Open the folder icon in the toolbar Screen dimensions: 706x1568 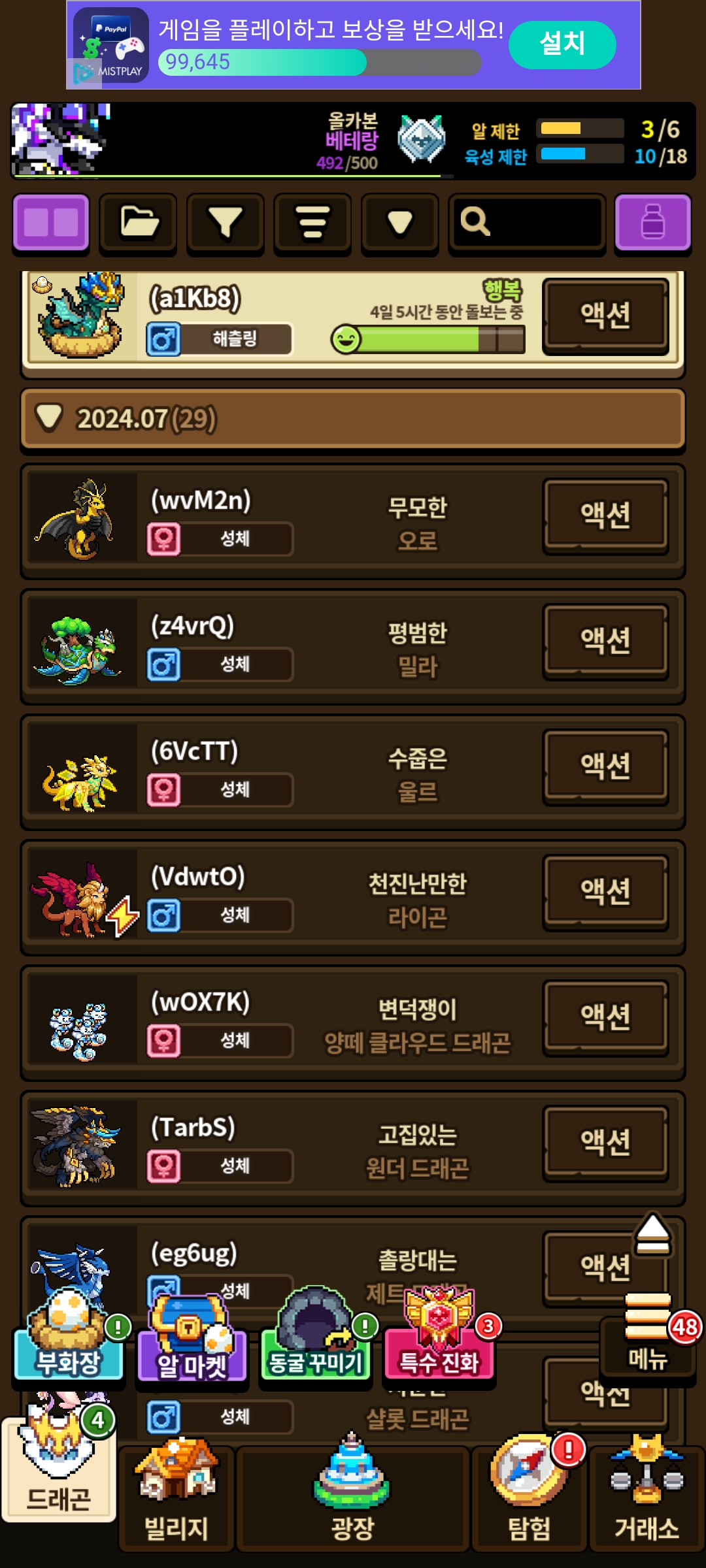click(138, 222)
